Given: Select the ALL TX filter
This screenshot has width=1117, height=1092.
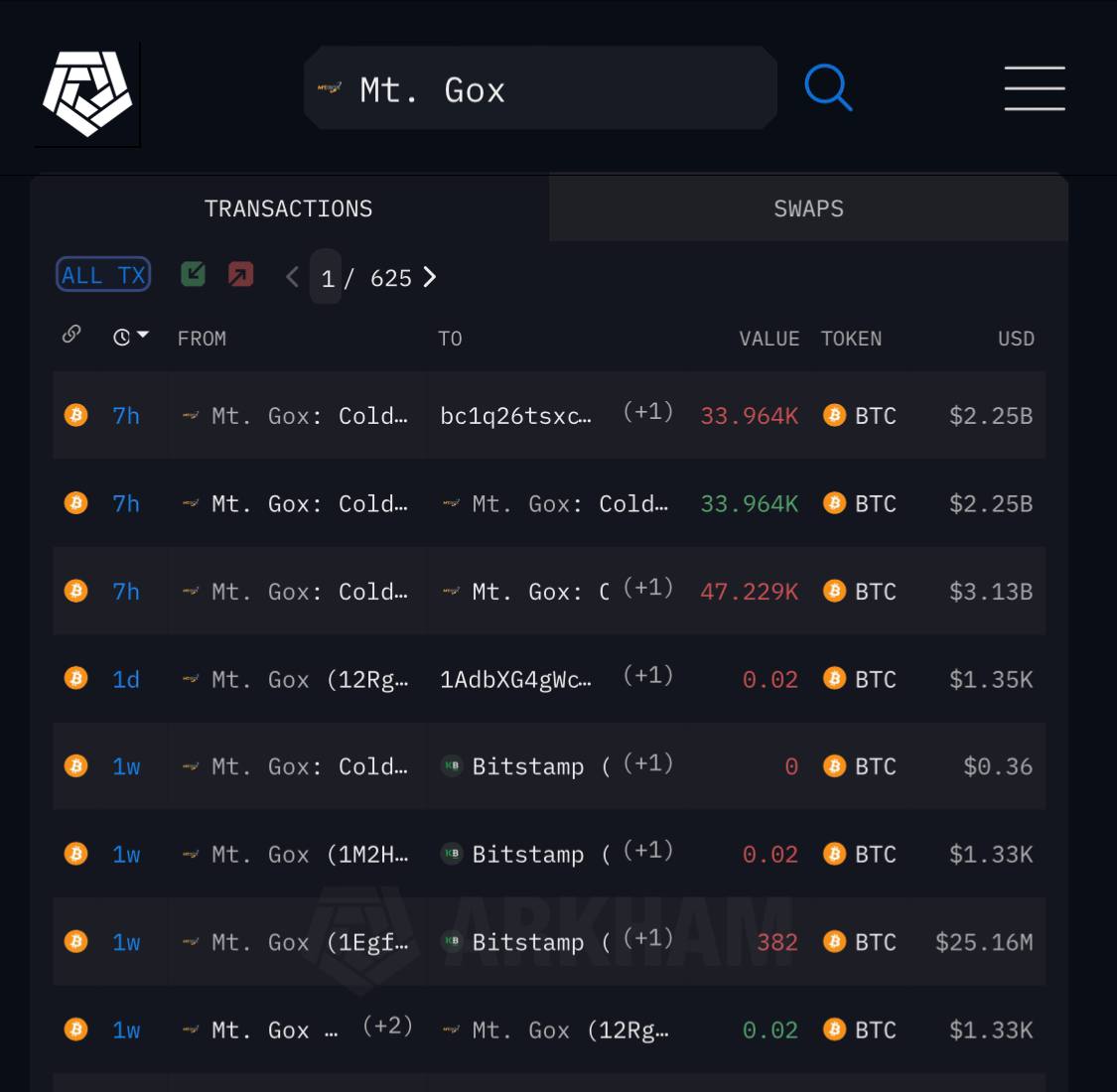Looking at the screenshot, I should [103, 275].
